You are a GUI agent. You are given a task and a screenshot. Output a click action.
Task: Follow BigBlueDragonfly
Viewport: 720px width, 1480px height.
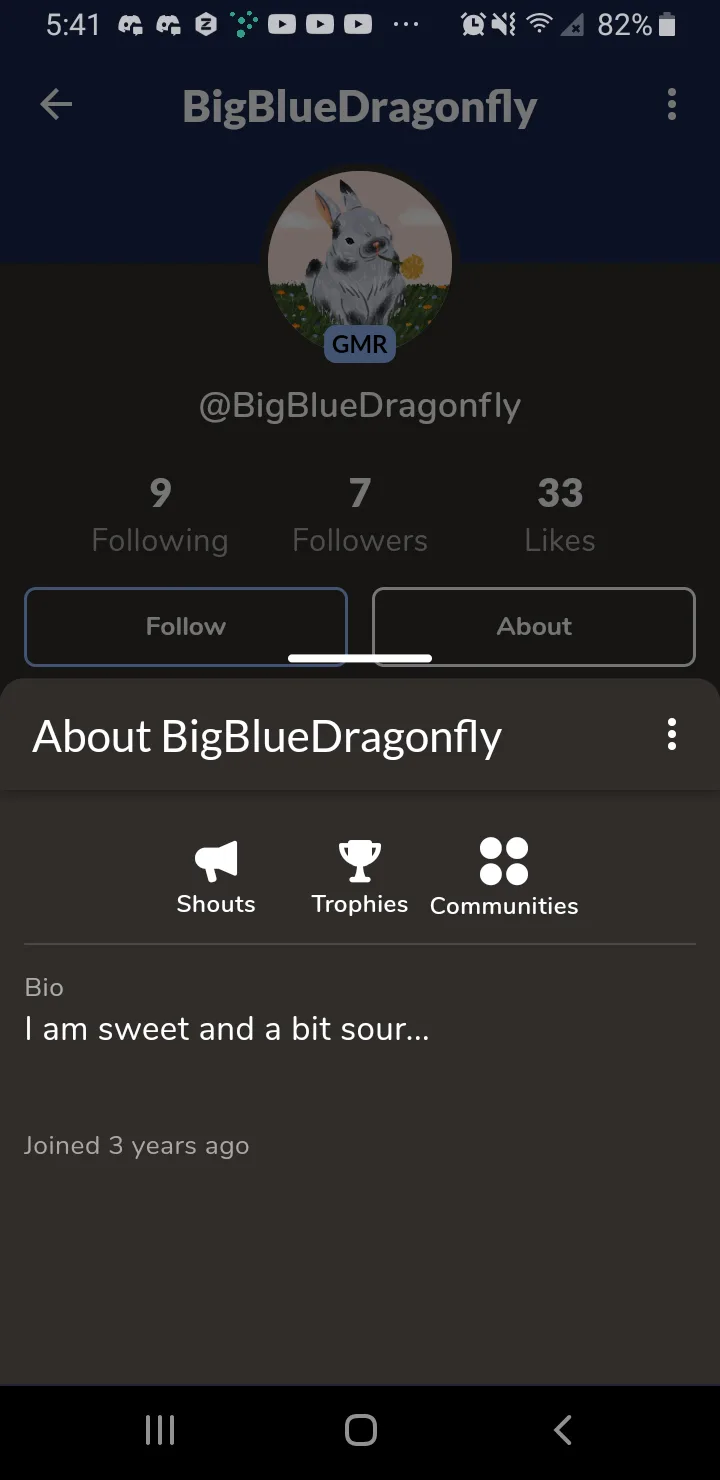click(x=186, y=626)
